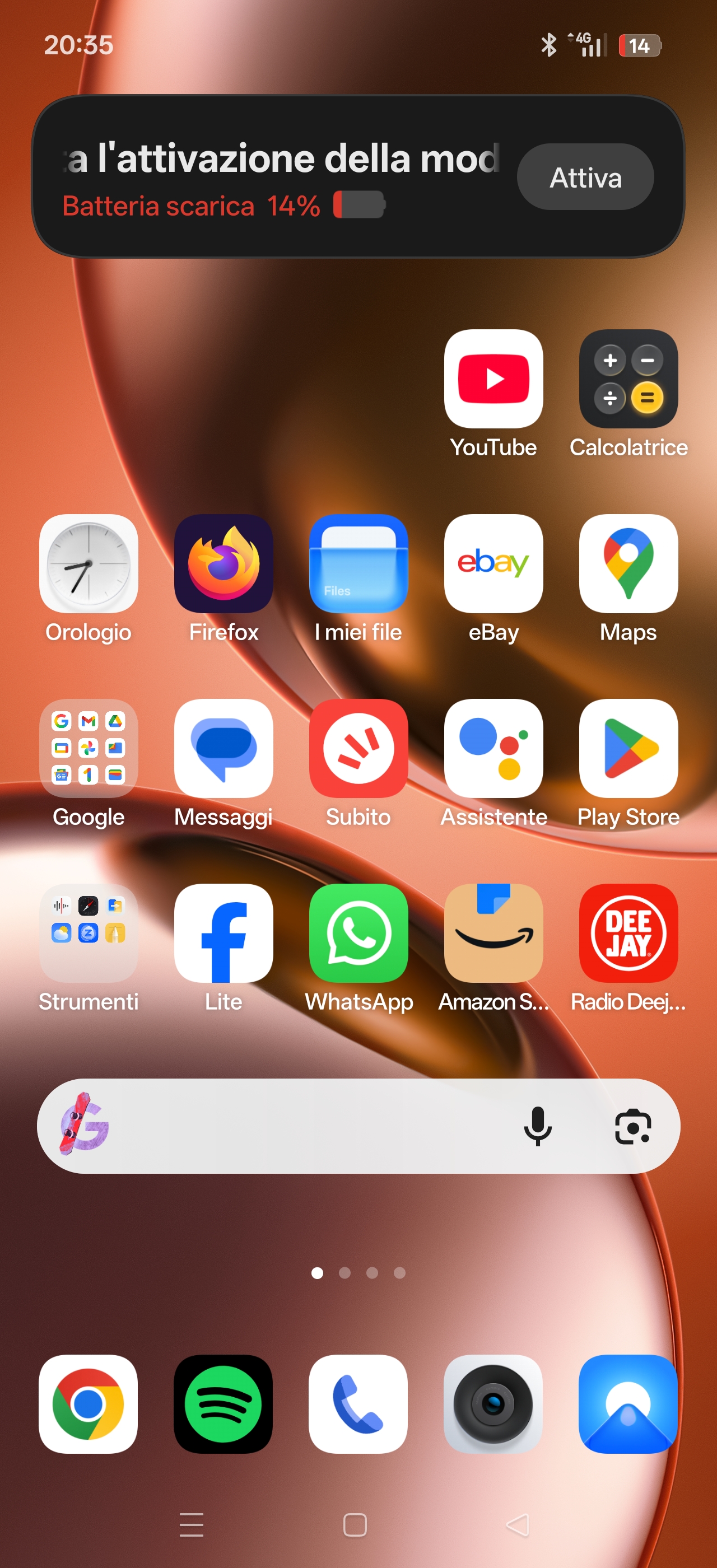Open the Strumenti folder
Image resolution: width=717 pixels, height=1568 pixels.
89,932
